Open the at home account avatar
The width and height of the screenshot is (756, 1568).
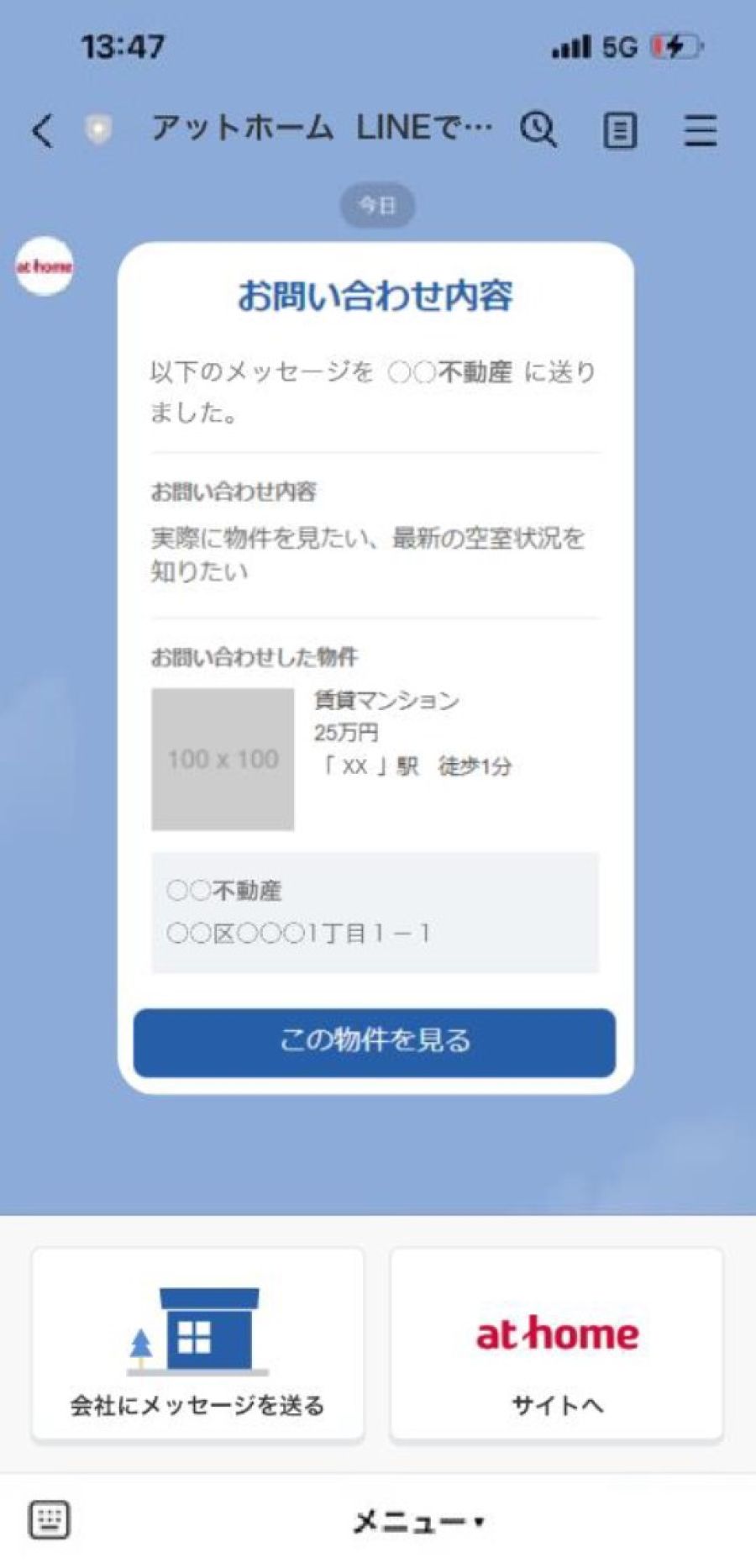point(45,266)
